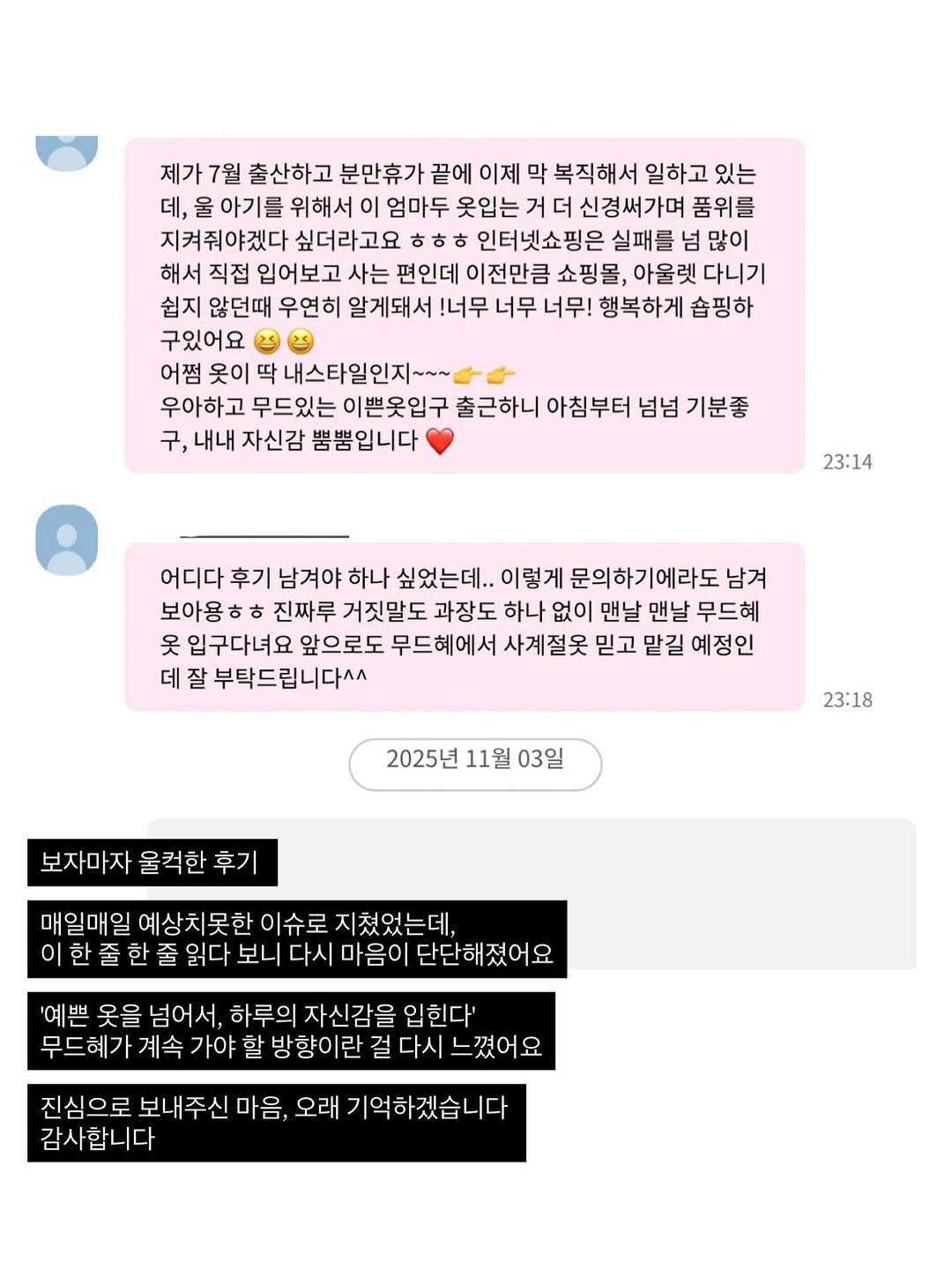Select the second profile avatar icon
952x1270 pixels.
tap(66, 540)
